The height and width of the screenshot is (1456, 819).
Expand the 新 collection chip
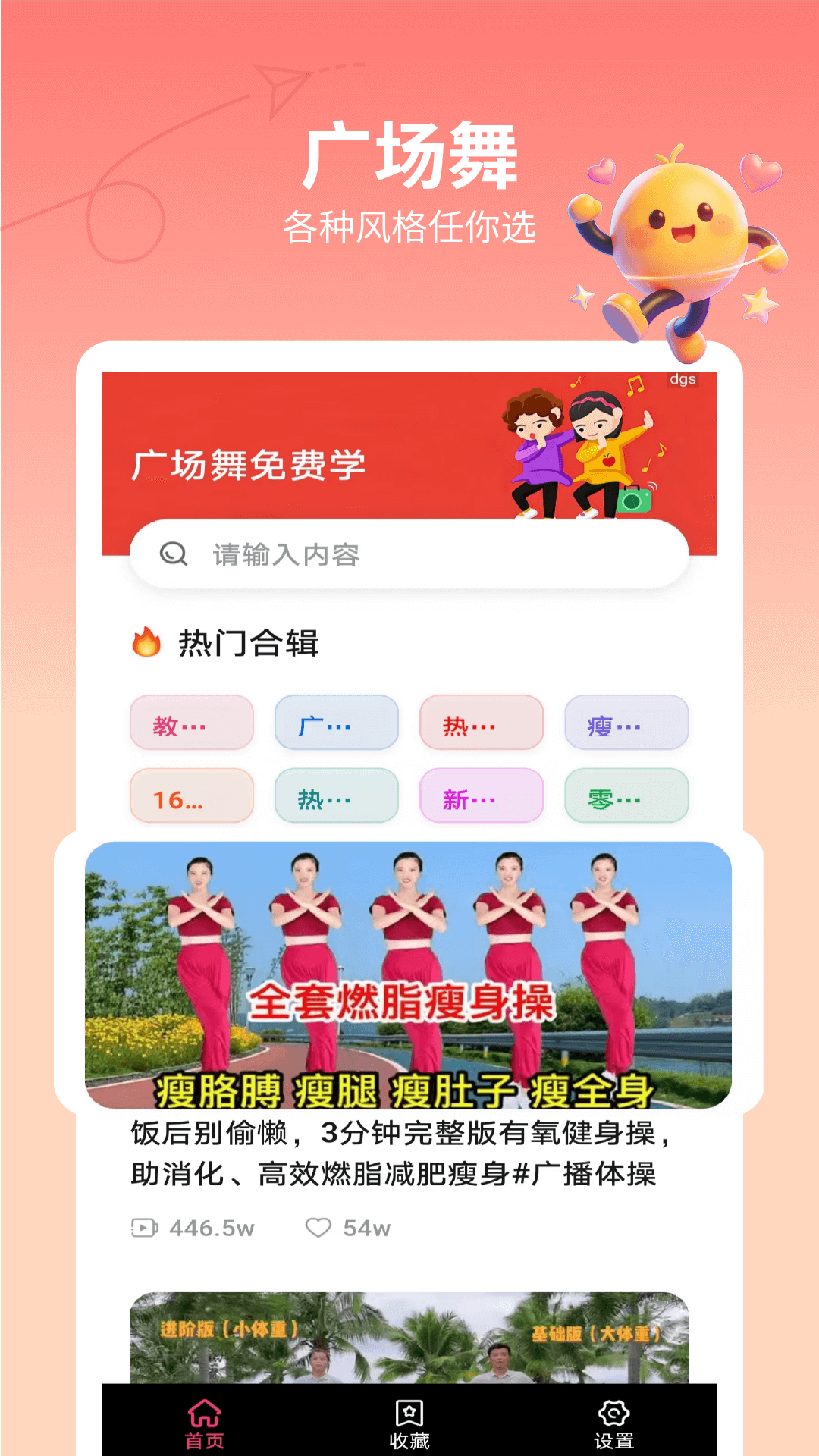482,795
